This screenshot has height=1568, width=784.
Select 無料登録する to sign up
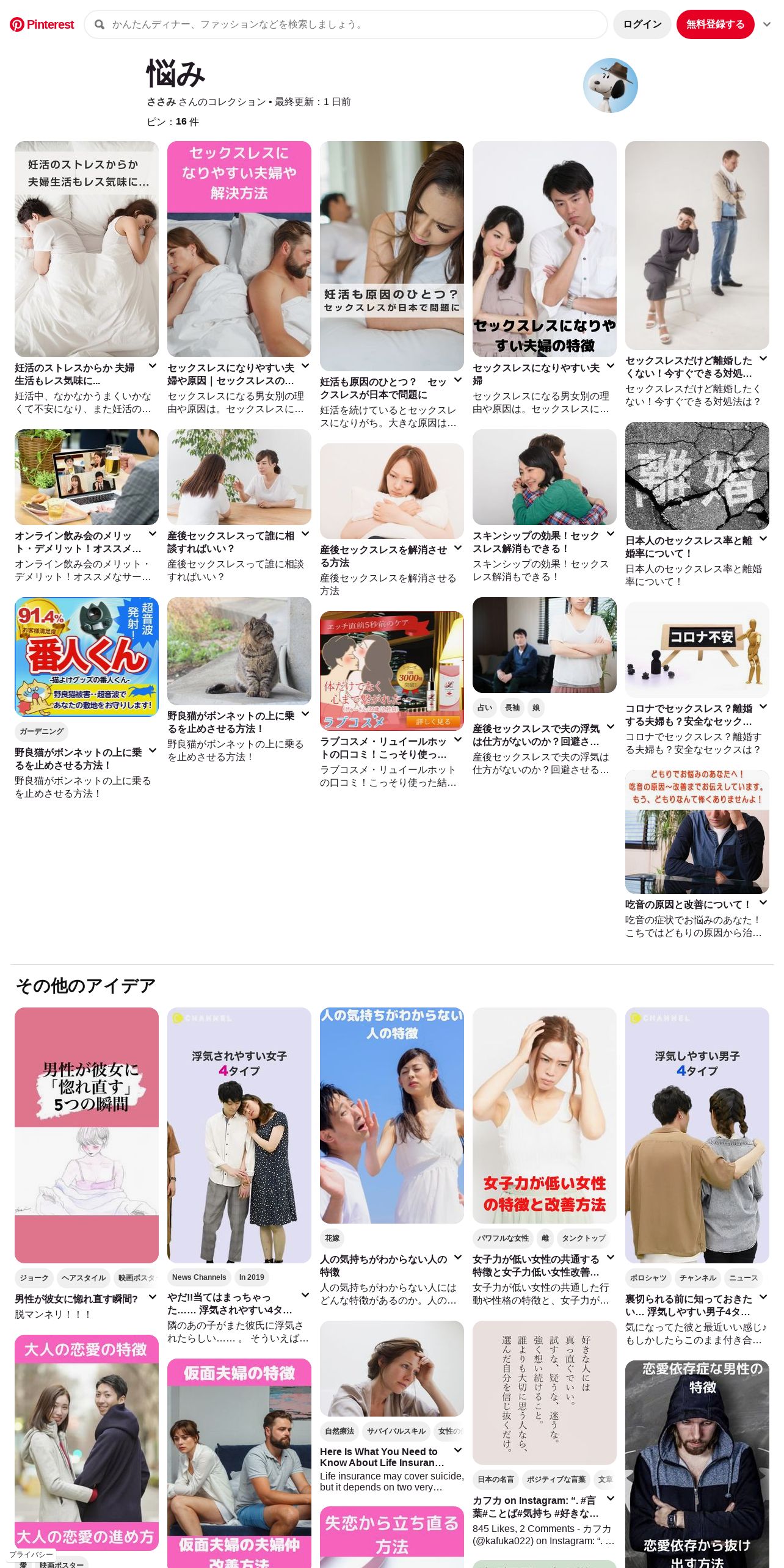715,24
